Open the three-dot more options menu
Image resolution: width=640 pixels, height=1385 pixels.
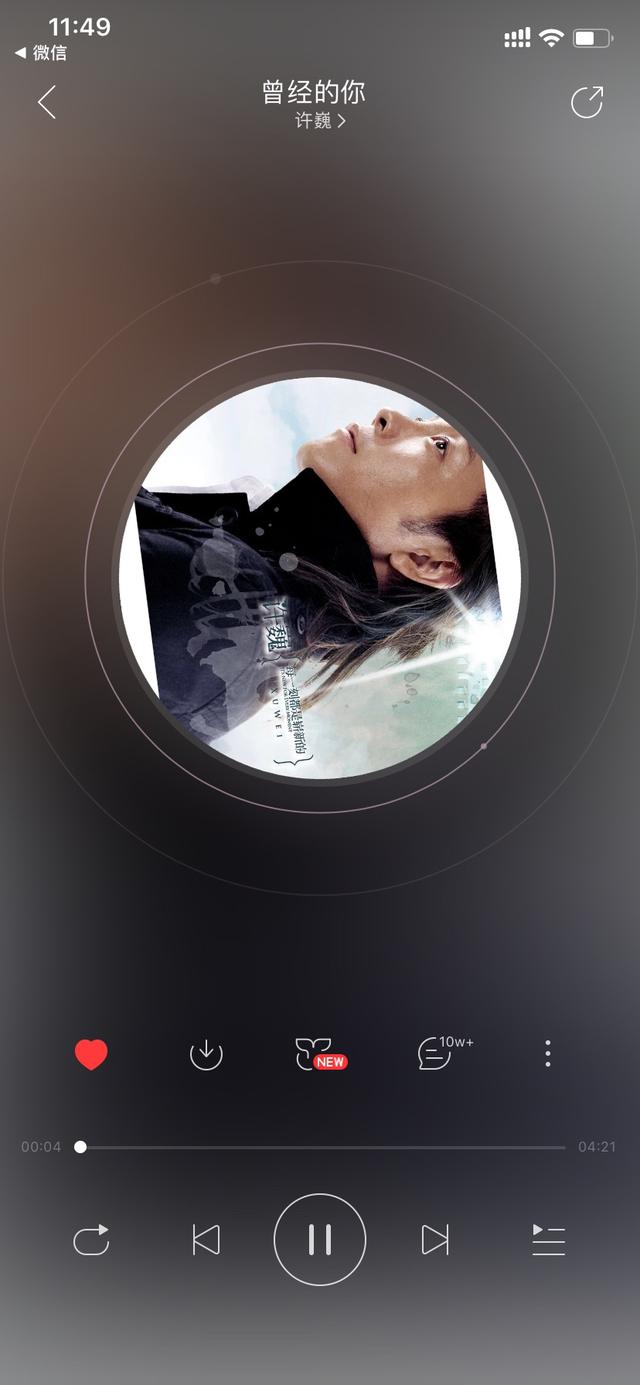pyautogui.click(x=547, y=1054)
